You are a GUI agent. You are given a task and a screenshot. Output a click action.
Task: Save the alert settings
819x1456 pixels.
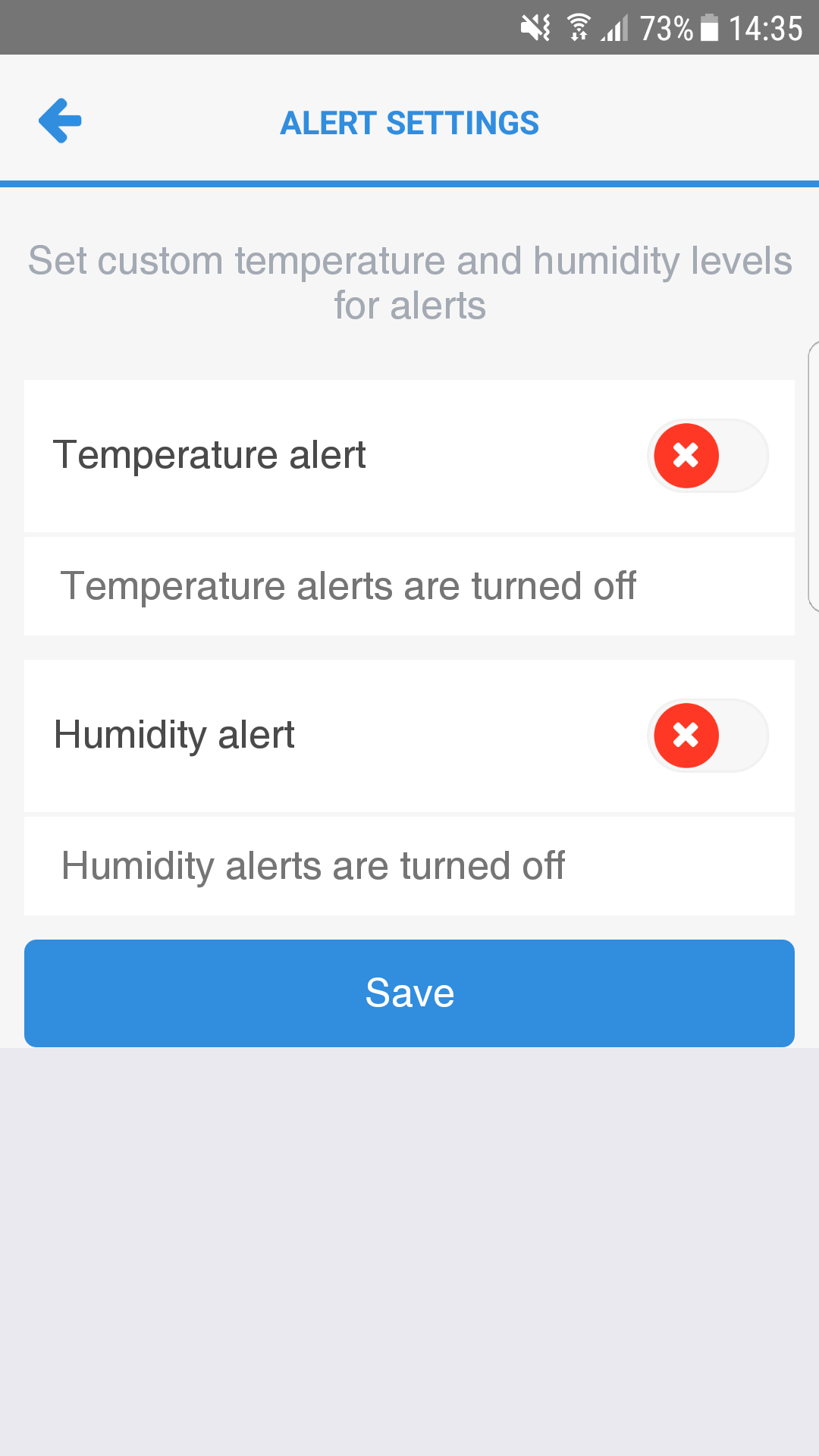(x=409, y=993)
